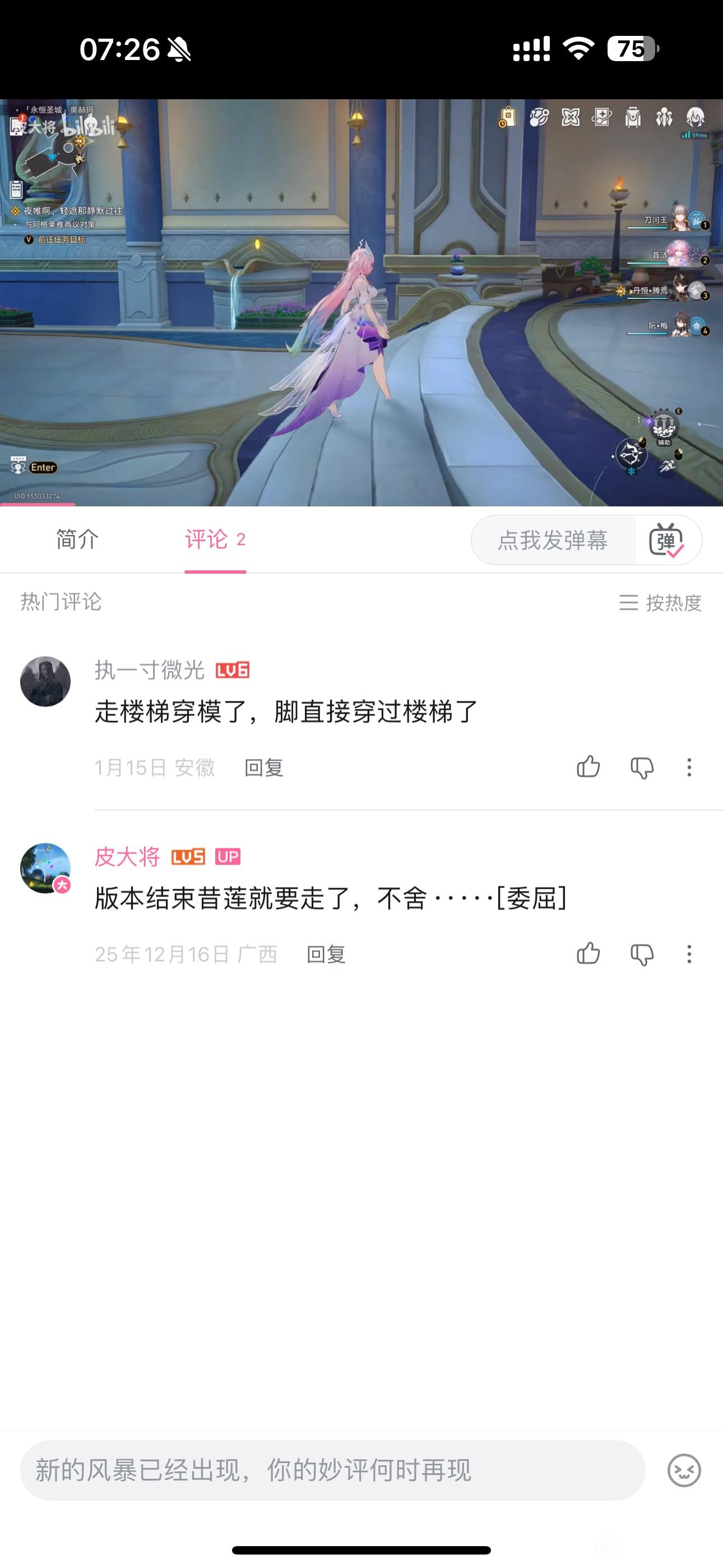Reply to 执一寸微光's comment
This screenshot has height=1568, width=723.
tap(263, 768)
